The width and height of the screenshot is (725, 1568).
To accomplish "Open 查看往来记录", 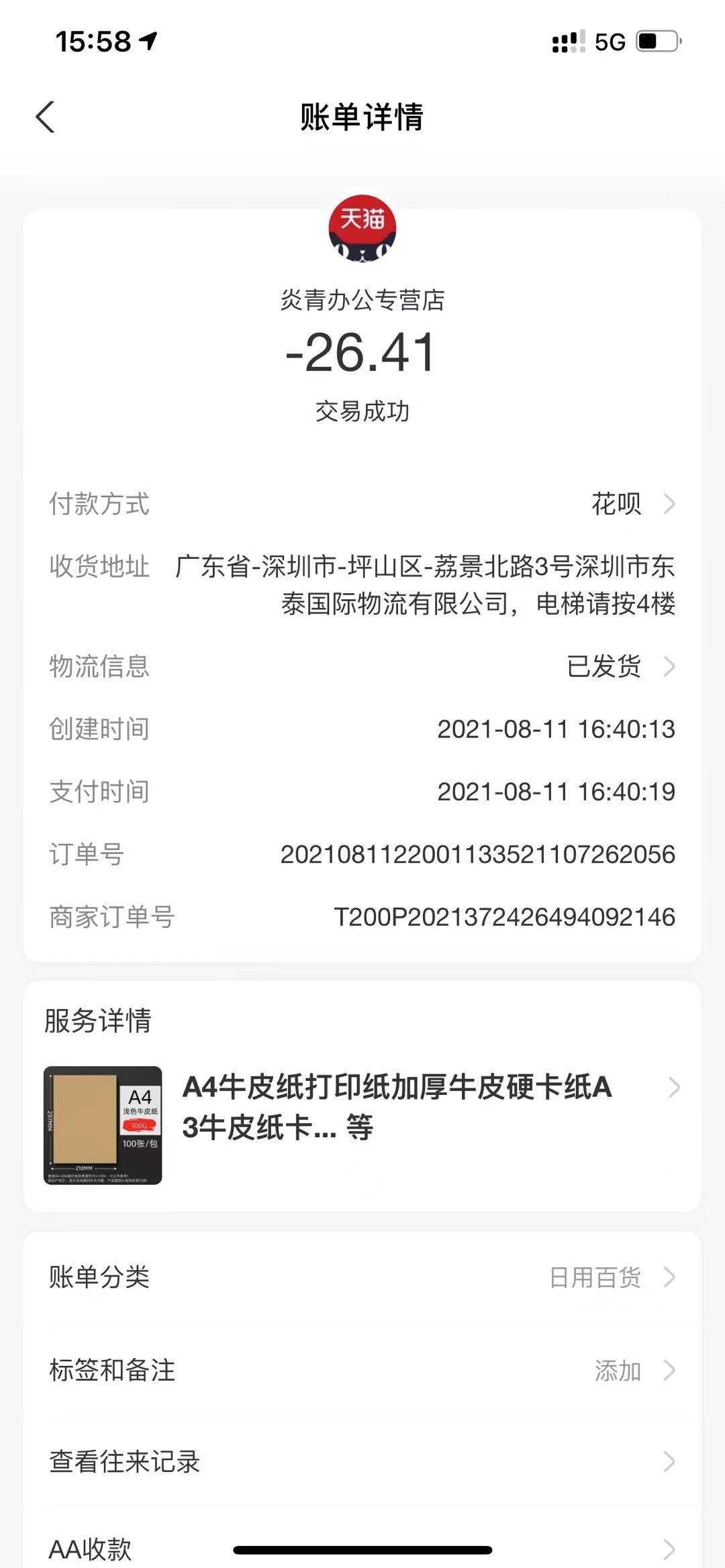I will (362, 1461).
